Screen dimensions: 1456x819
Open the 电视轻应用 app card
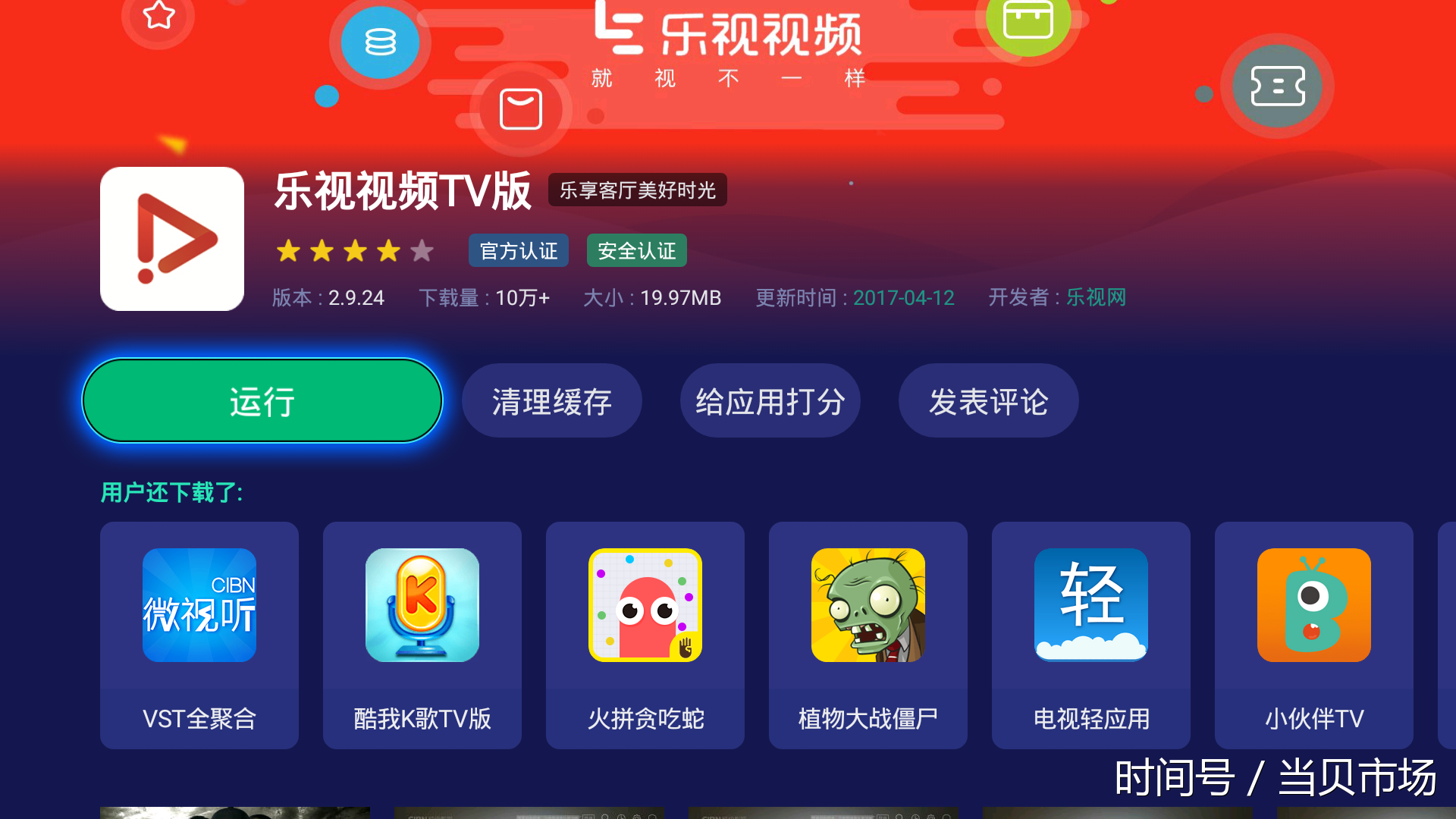tap(1091, 635)
